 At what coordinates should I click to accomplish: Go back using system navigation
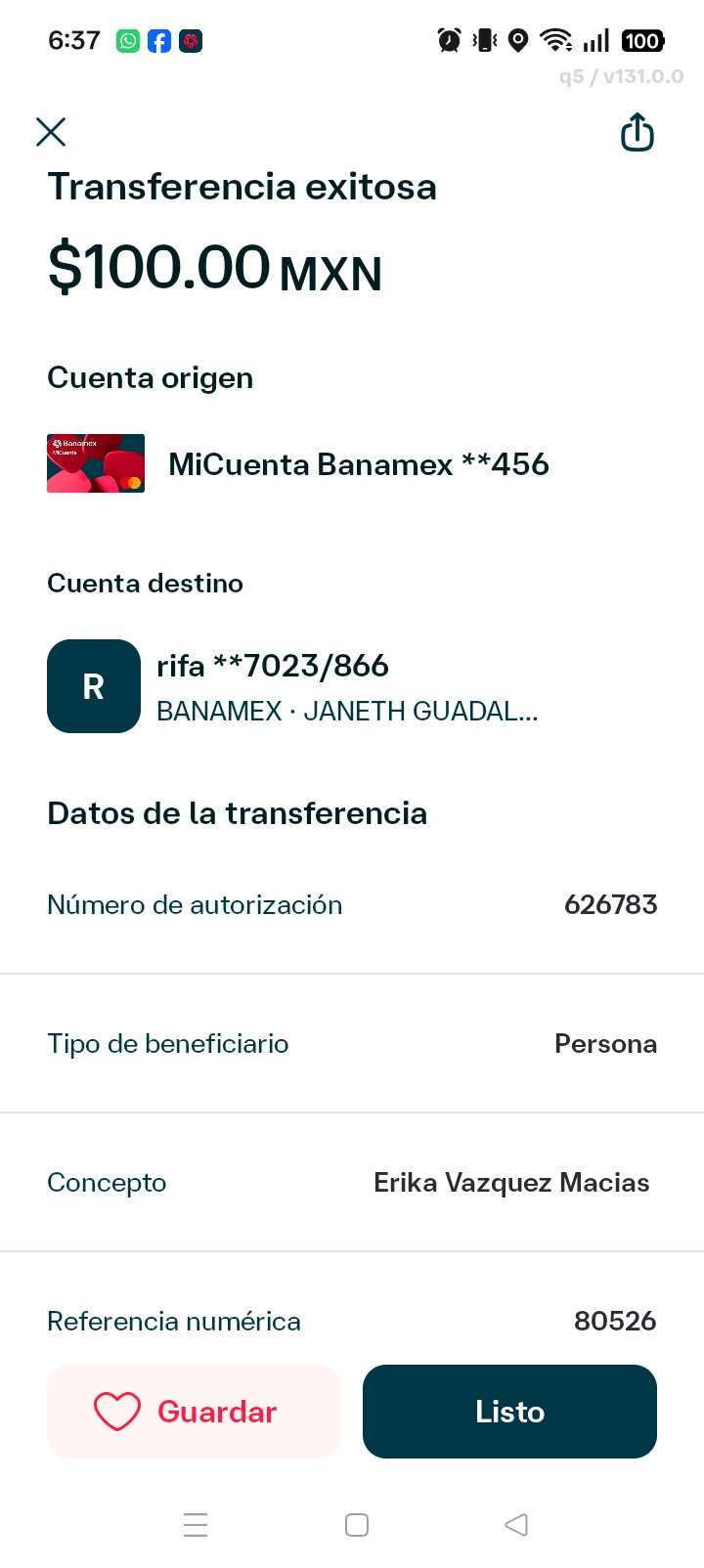(x=516, y=1525)
